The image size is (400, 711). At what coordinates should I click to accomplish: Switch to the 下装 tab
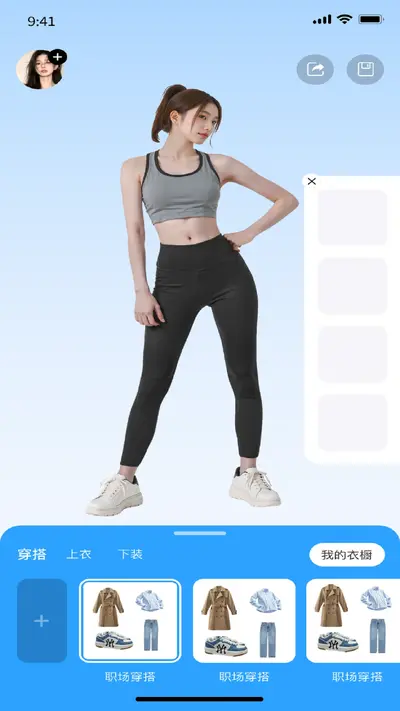click(130, 554)
